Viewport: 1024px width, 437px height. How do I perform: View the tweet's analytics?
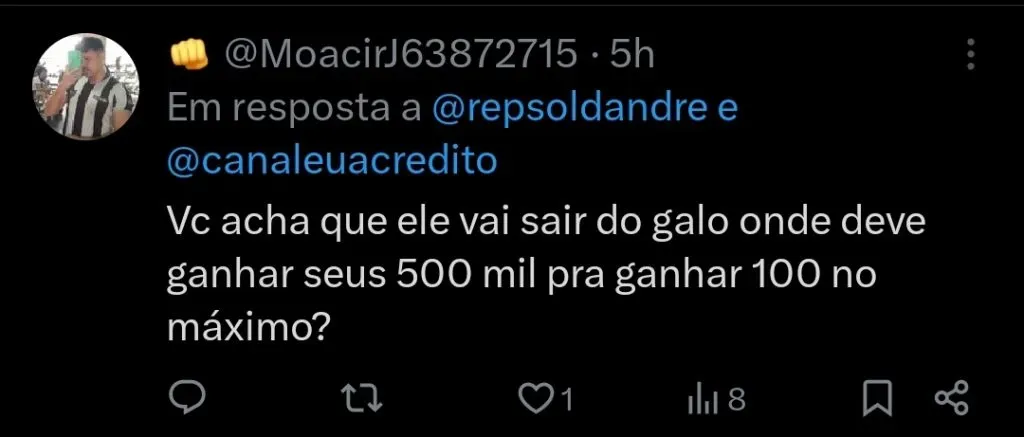coord(704,400)
